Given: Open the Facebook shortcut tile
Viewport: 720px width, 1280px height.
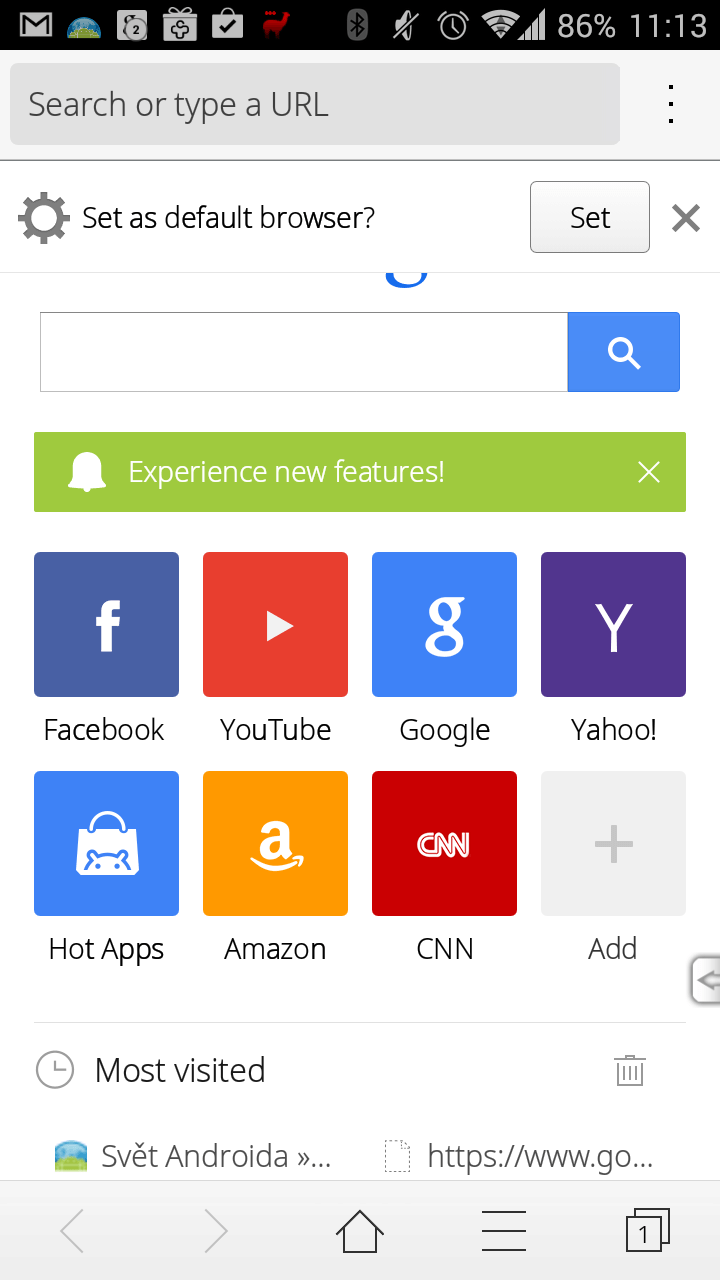Looking at the screenshot, I should (x=106, y=624).
